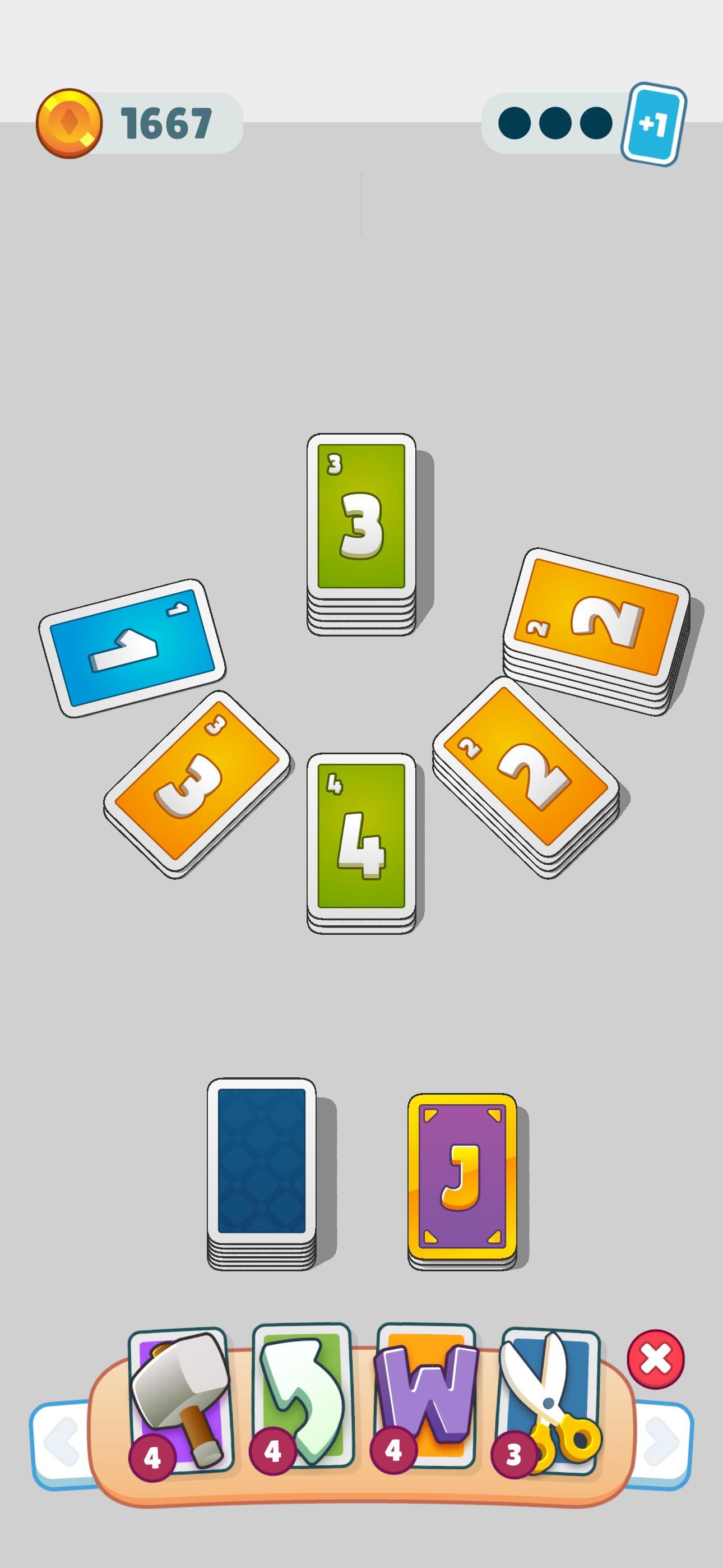Play the purple J joker card

(462, 1176)
